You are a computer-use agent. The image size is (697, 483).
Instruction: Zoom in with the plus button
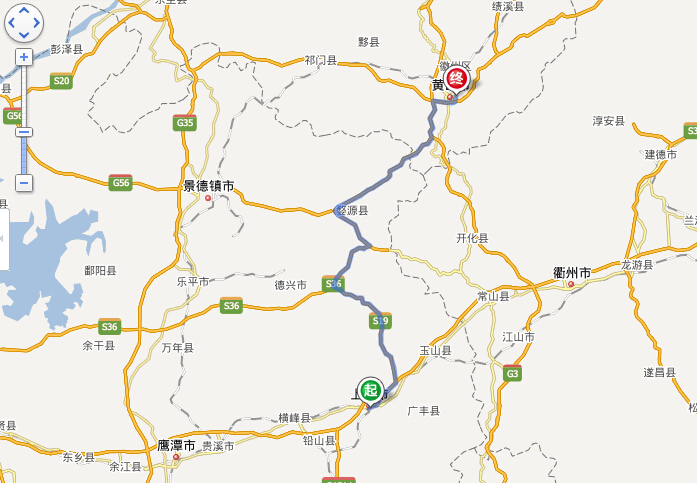pyautogui.click(x=24, y=57)
